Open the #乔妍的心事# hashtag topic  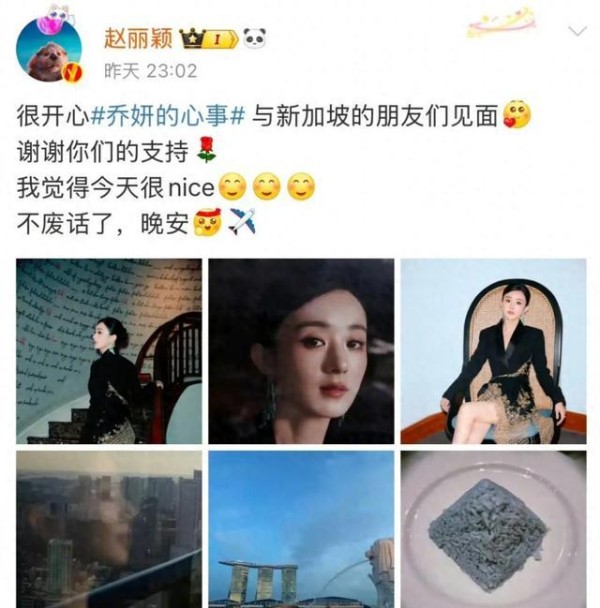pos(169,115)
